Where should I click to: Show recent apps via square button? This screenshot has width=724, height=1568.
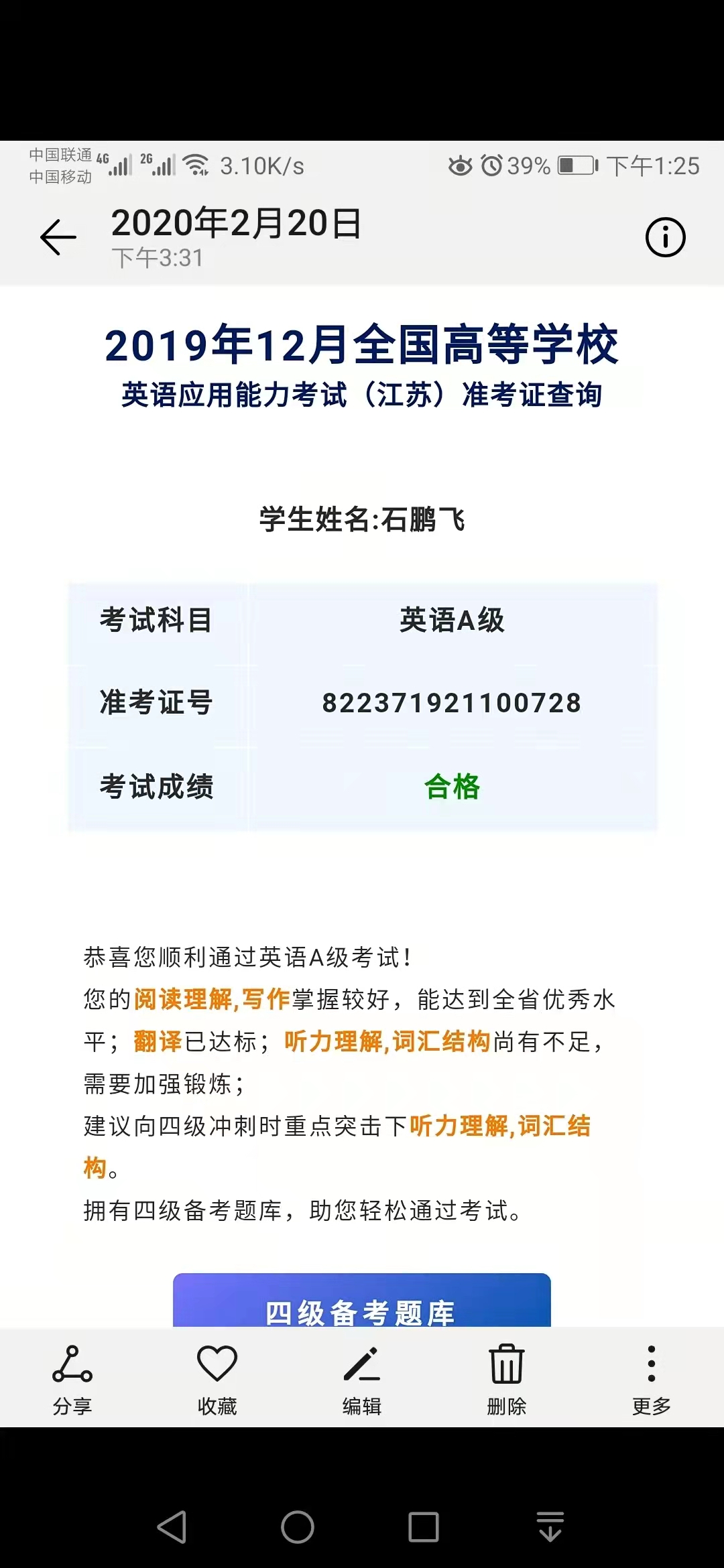click(x=424, y=1527)
